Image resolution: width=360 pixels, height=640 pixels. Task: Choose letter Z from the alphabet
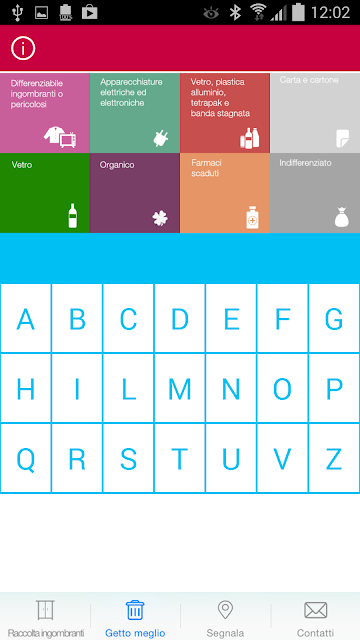click(x=334, y=458)
